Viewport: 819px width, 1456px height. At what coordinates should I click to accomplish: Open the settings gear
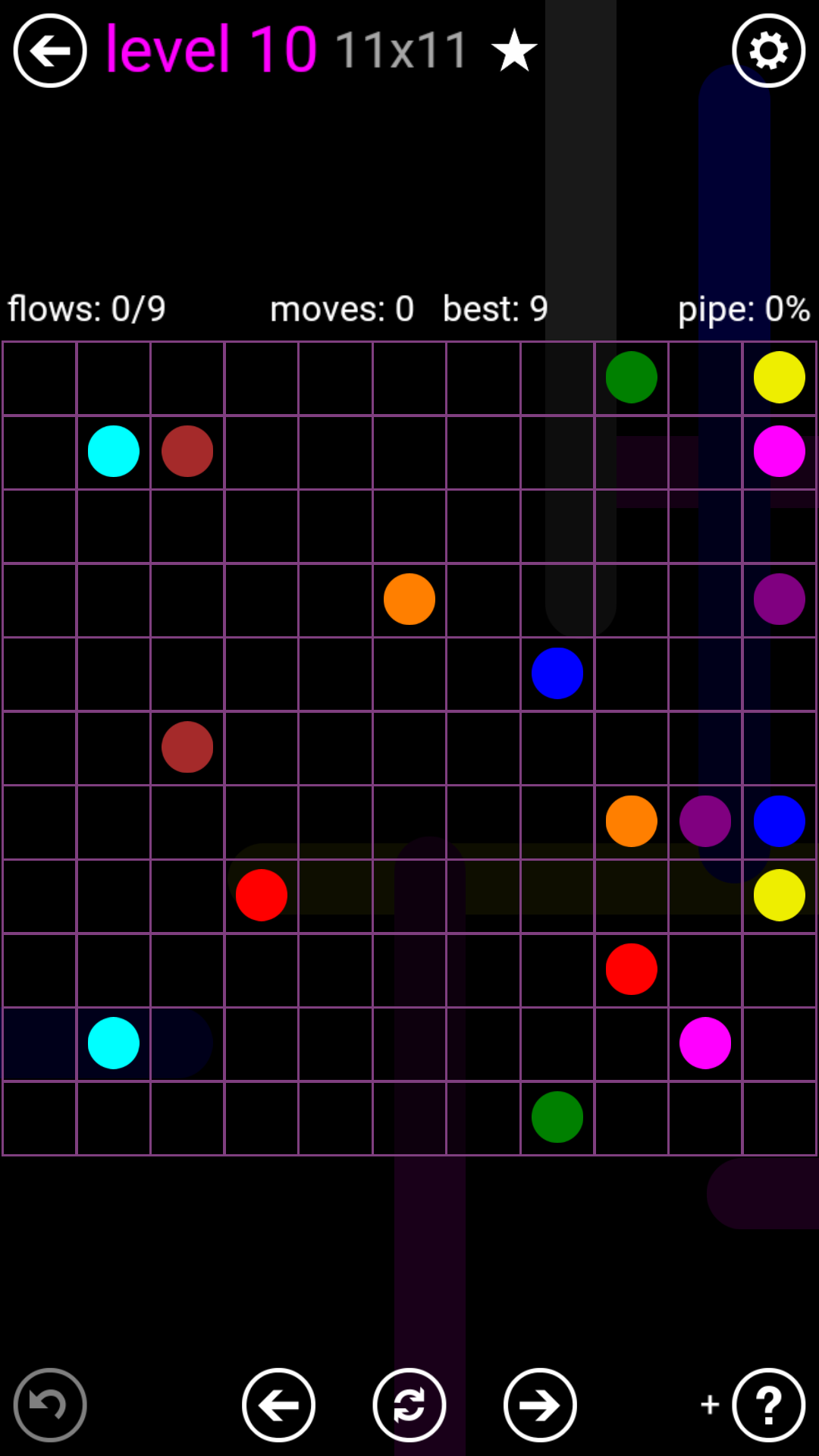pos(768,51)
